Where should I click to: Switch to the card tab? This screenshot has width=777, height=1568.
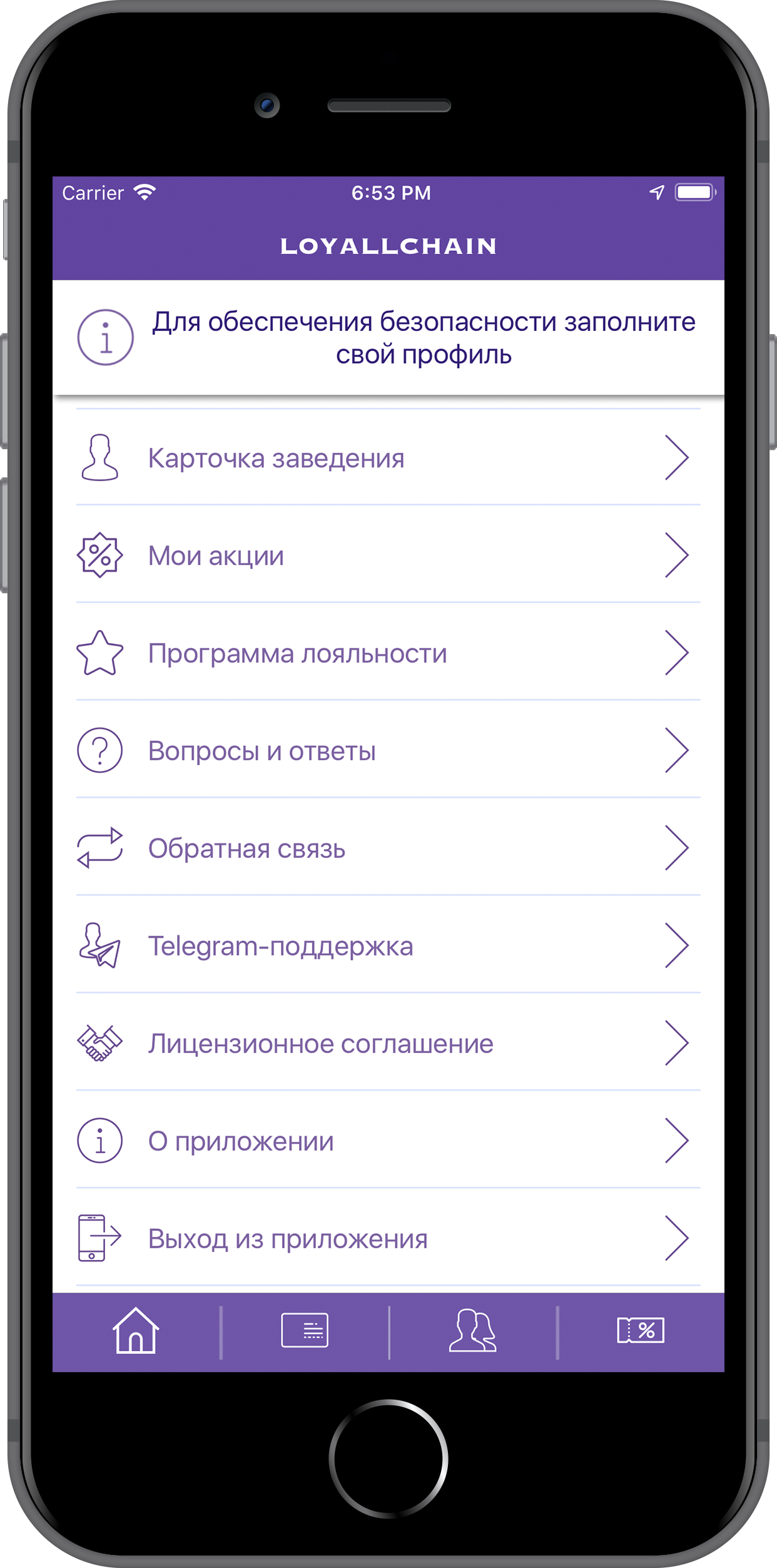305,1331
